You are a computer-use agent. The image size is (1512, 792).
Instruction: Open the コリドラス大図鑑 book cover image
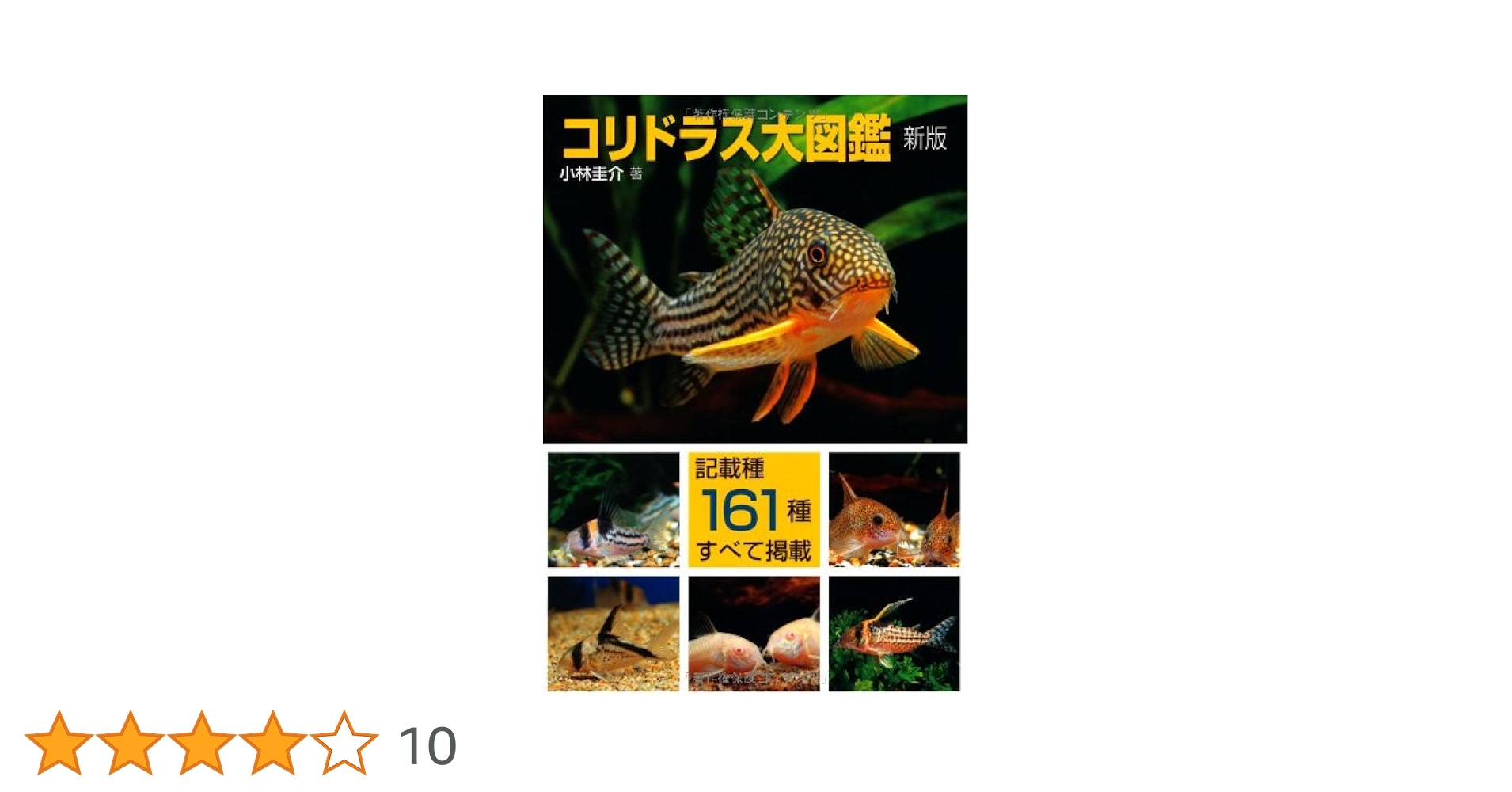(x=754, y=394)
